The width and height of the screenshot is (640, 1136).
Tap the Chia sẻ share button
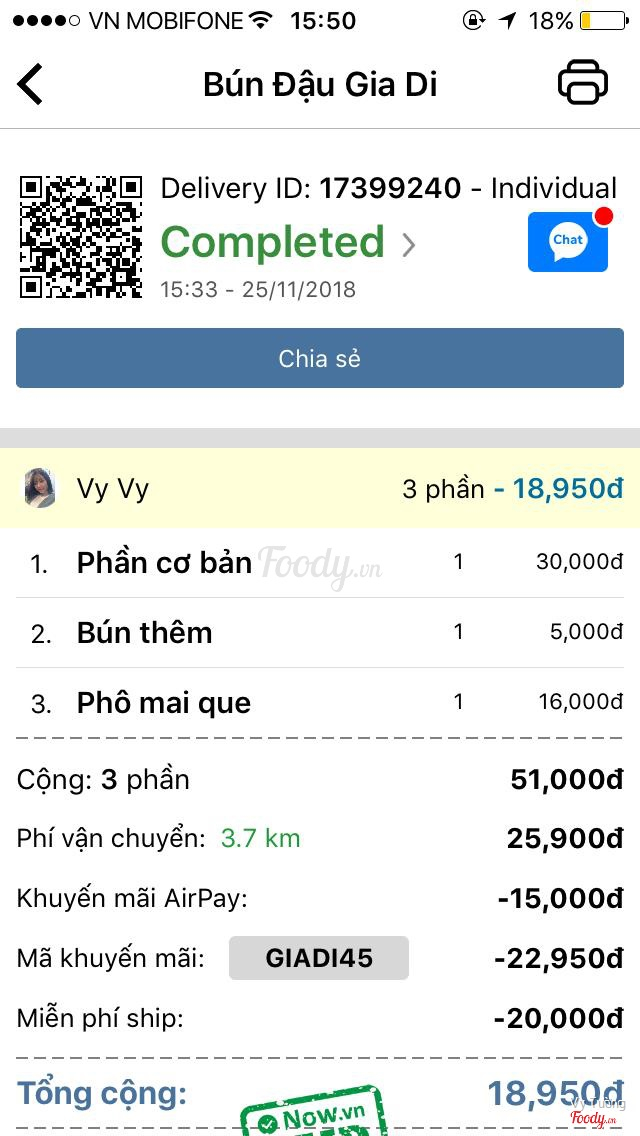tap(320, 358)
